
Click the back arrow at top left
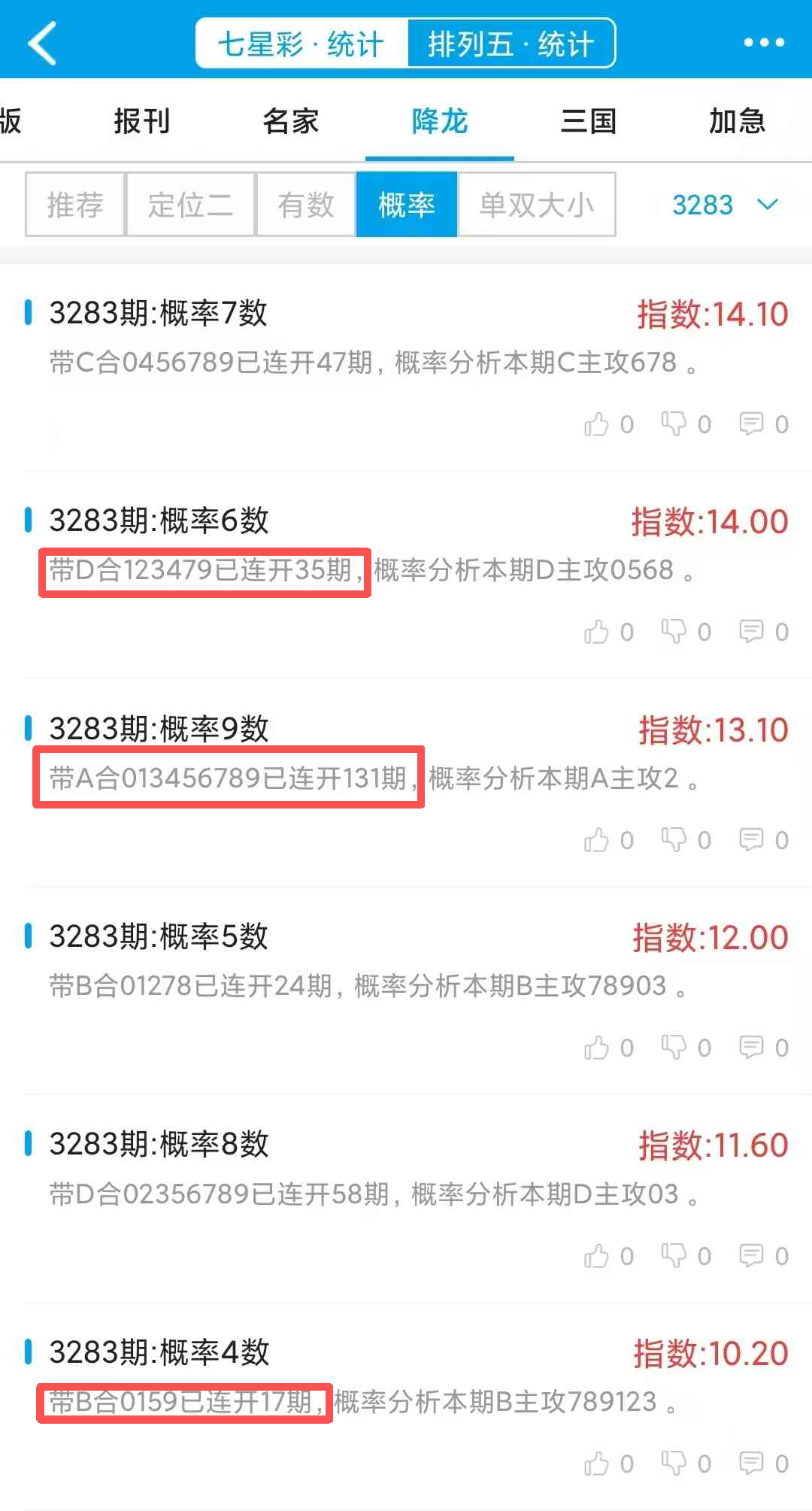pos(41,41)
